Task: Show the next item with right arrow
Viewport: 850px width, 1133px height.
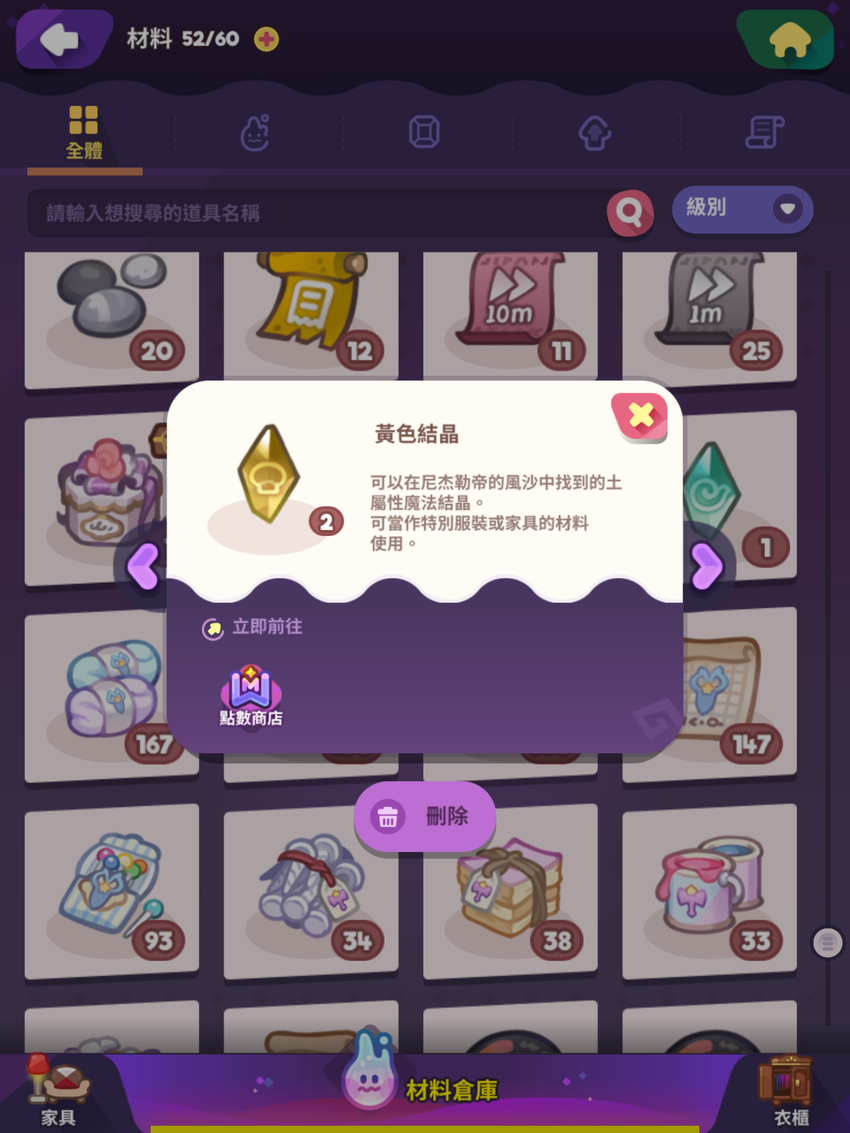Action: pos(706,567)
